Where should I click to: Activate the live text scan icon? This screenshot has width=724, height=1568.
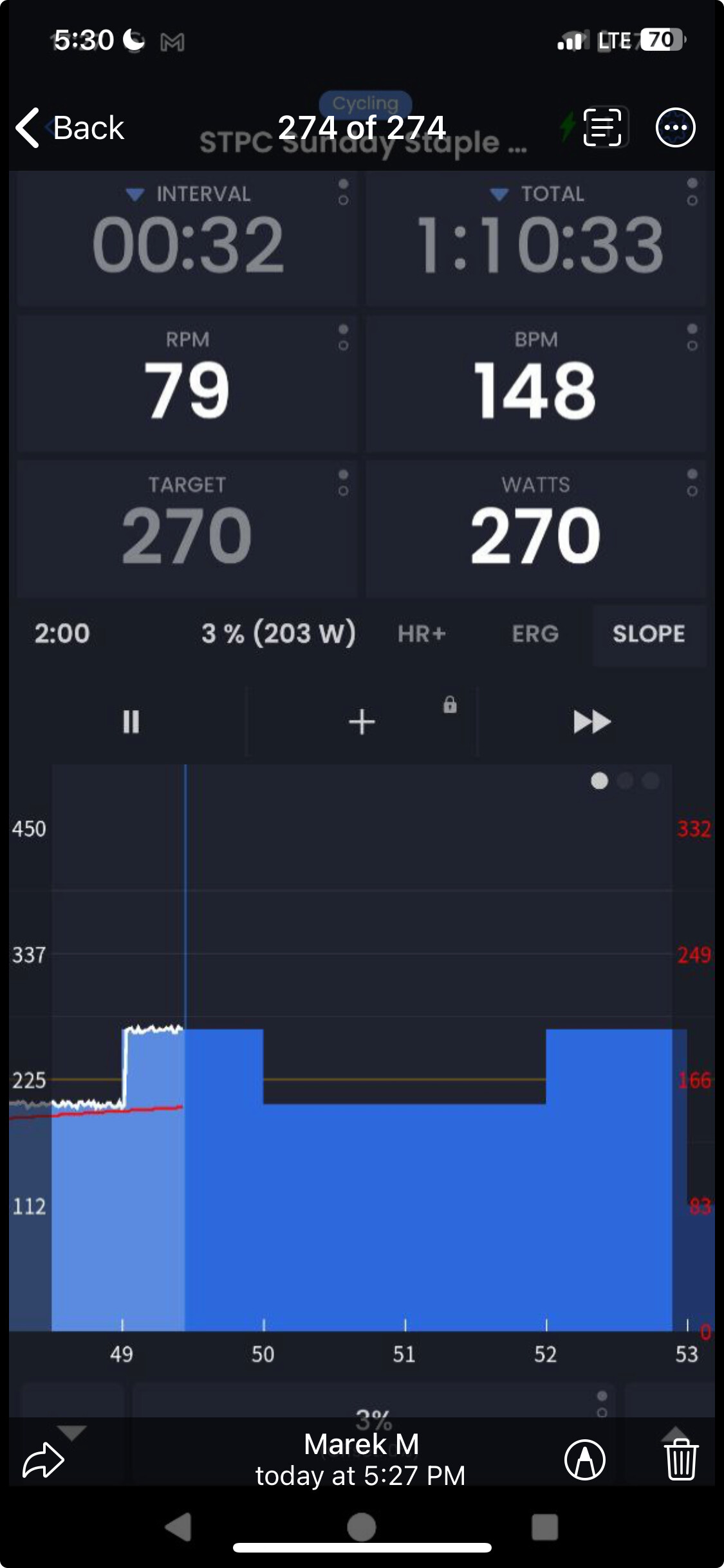[x=602, y=127]
